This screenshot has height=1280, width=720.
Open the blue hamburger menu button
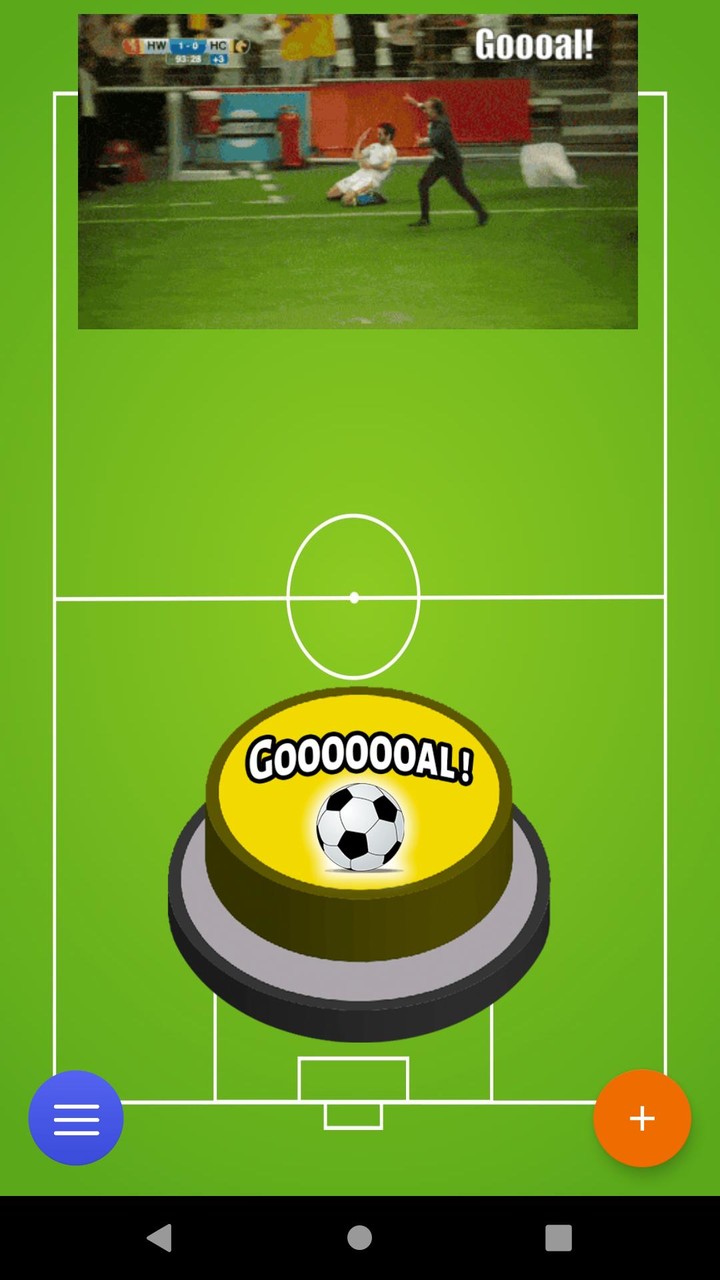76,1118
